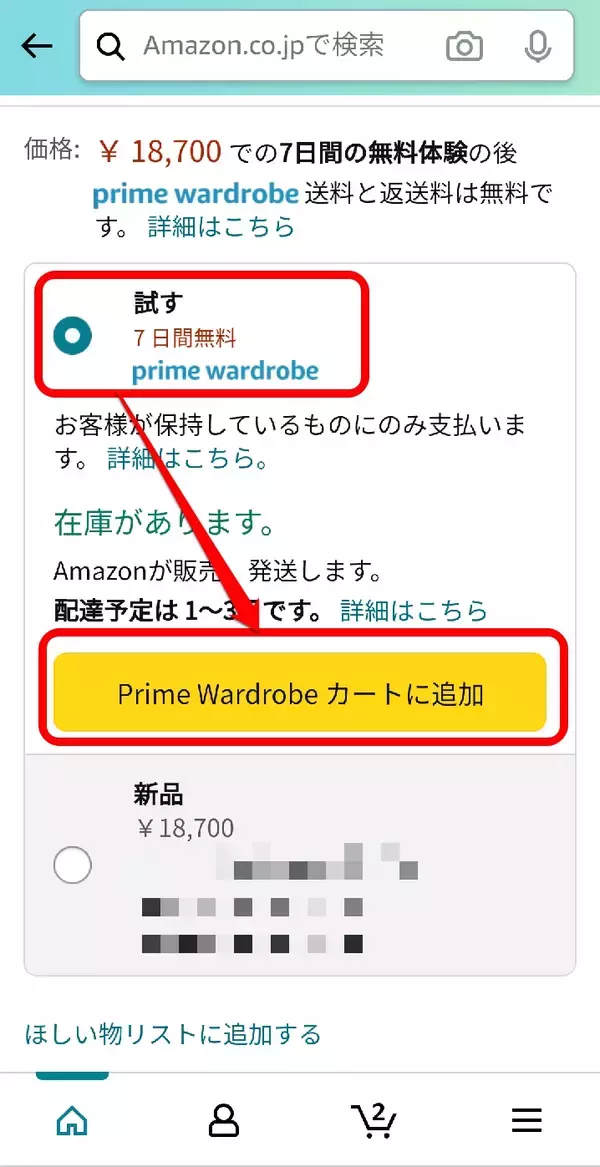600x1167 pixels.
Task: Select the 試す 7日間無料 radio option
Action: (73, 335)
